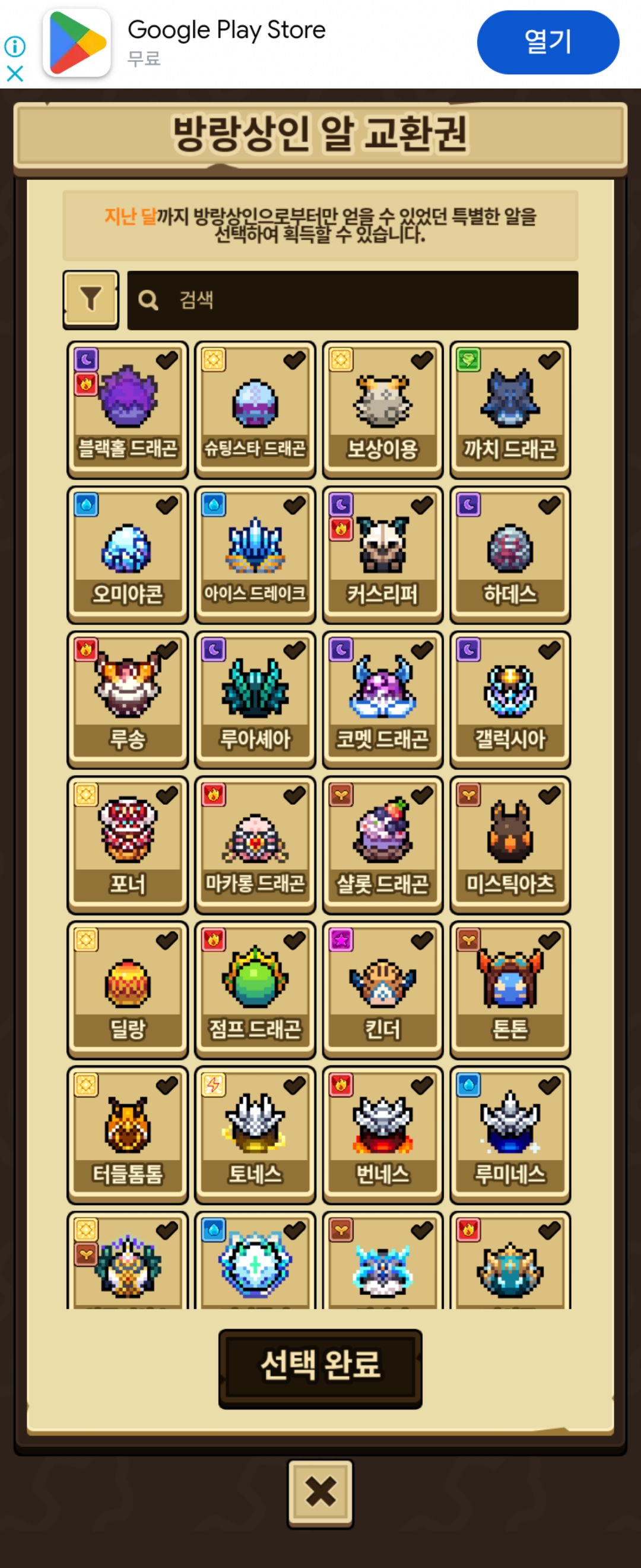Image resolution: width=641 pixels, height=1568 pixels.
Task: Choose the 갤럭시아 egg card
Action: coord(510,699)
